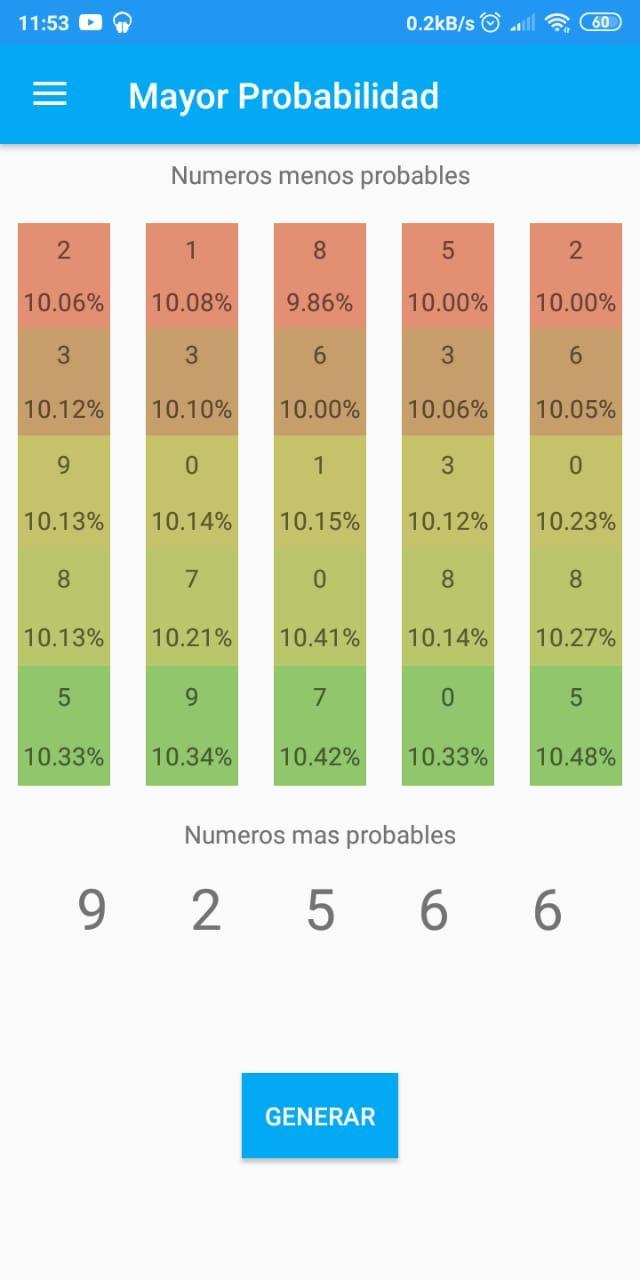
Task: Tap the GENERAR button
Action: pos(320,1116)
